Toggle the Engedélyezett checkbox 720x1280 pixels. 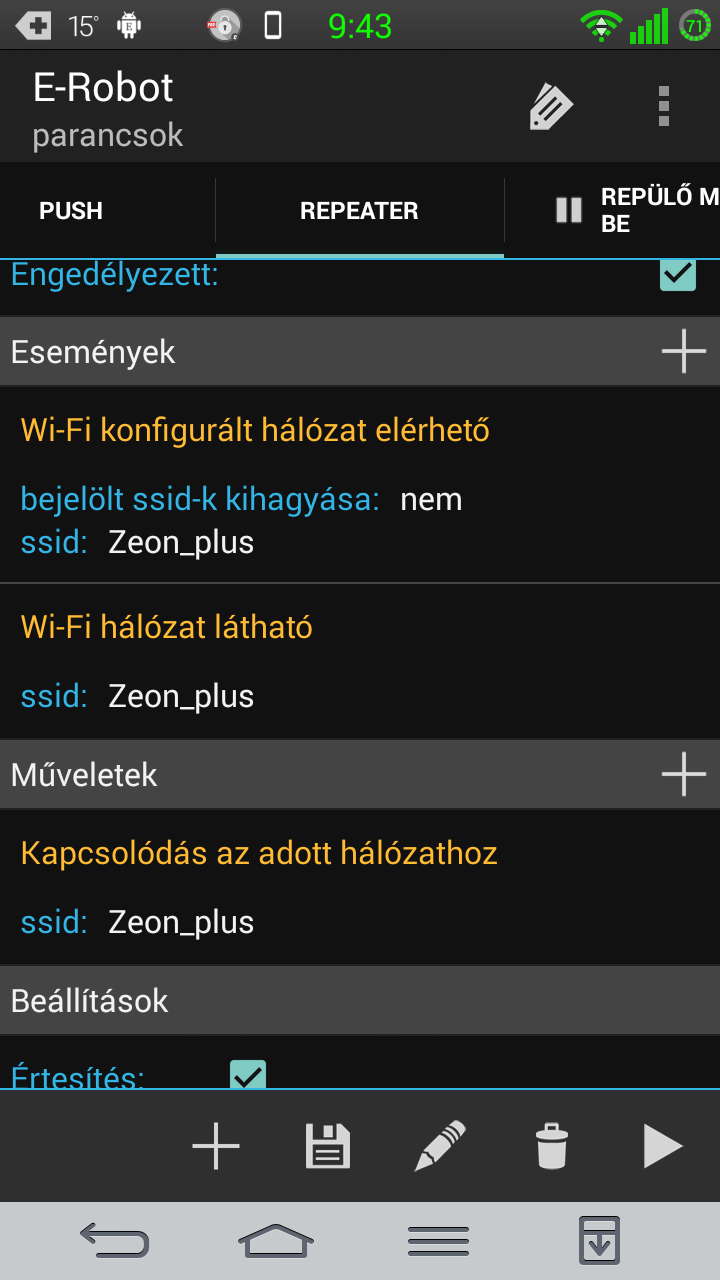[x=678, y=274]
